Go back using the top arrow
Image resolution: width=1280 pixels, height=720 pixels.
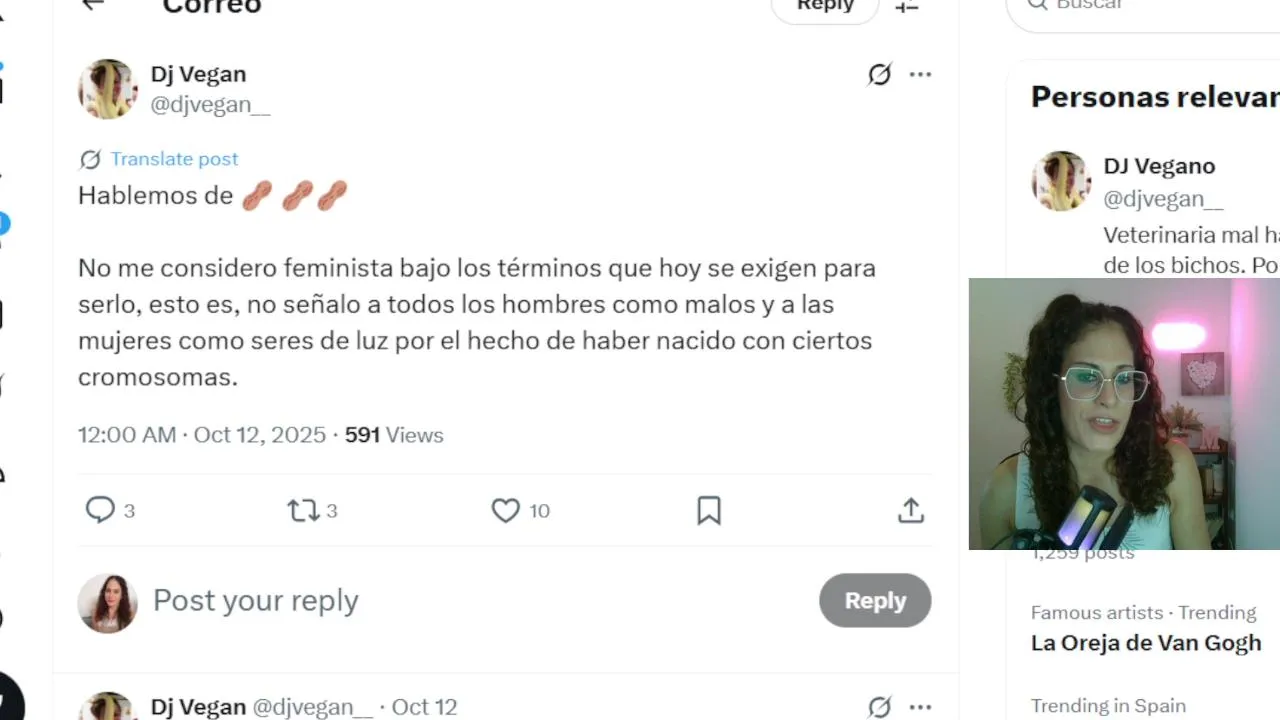pos(92,4)
